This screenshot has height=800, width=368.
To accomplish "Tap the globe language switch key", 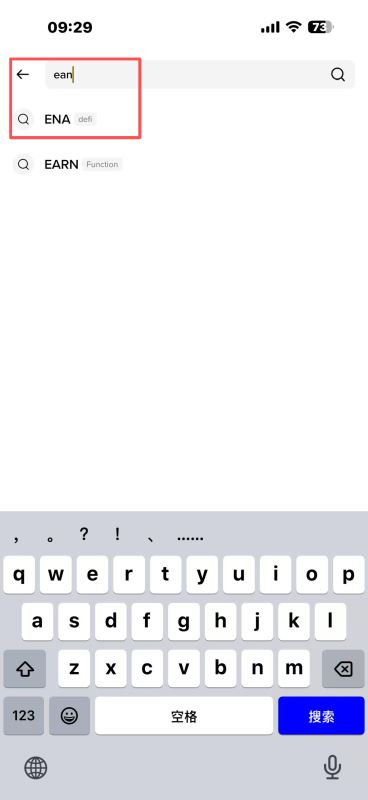I will [x=36, y=767].
